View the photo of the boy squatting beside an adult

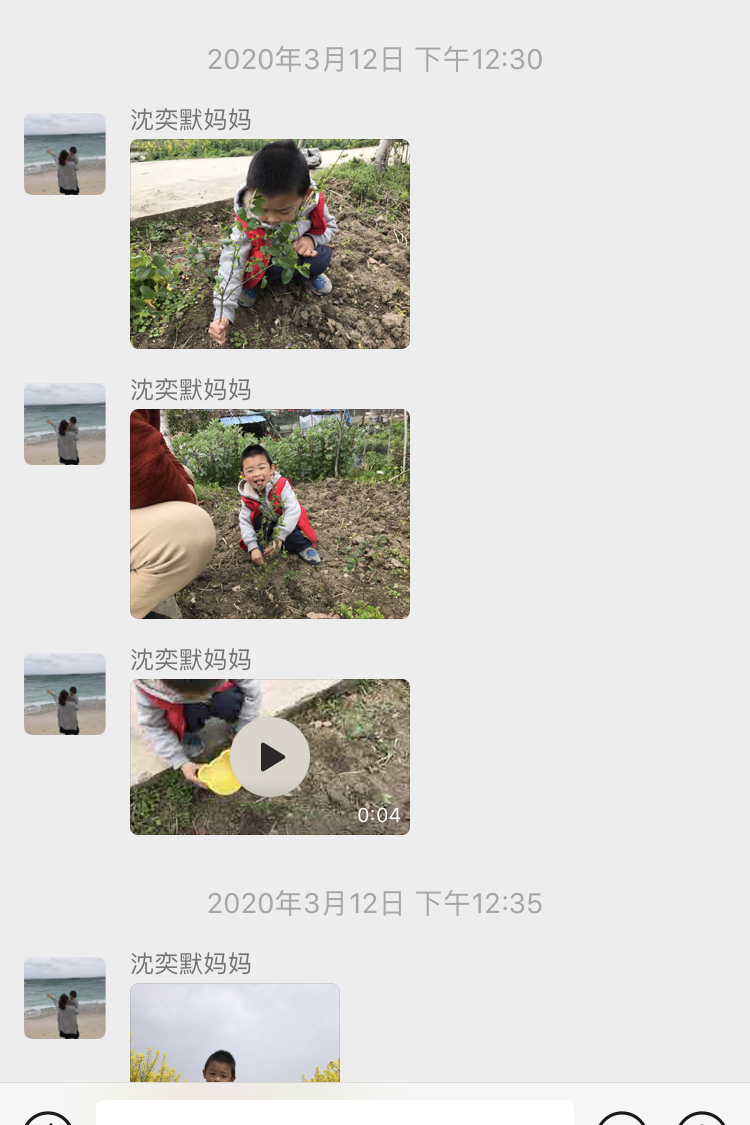point(270,514)
